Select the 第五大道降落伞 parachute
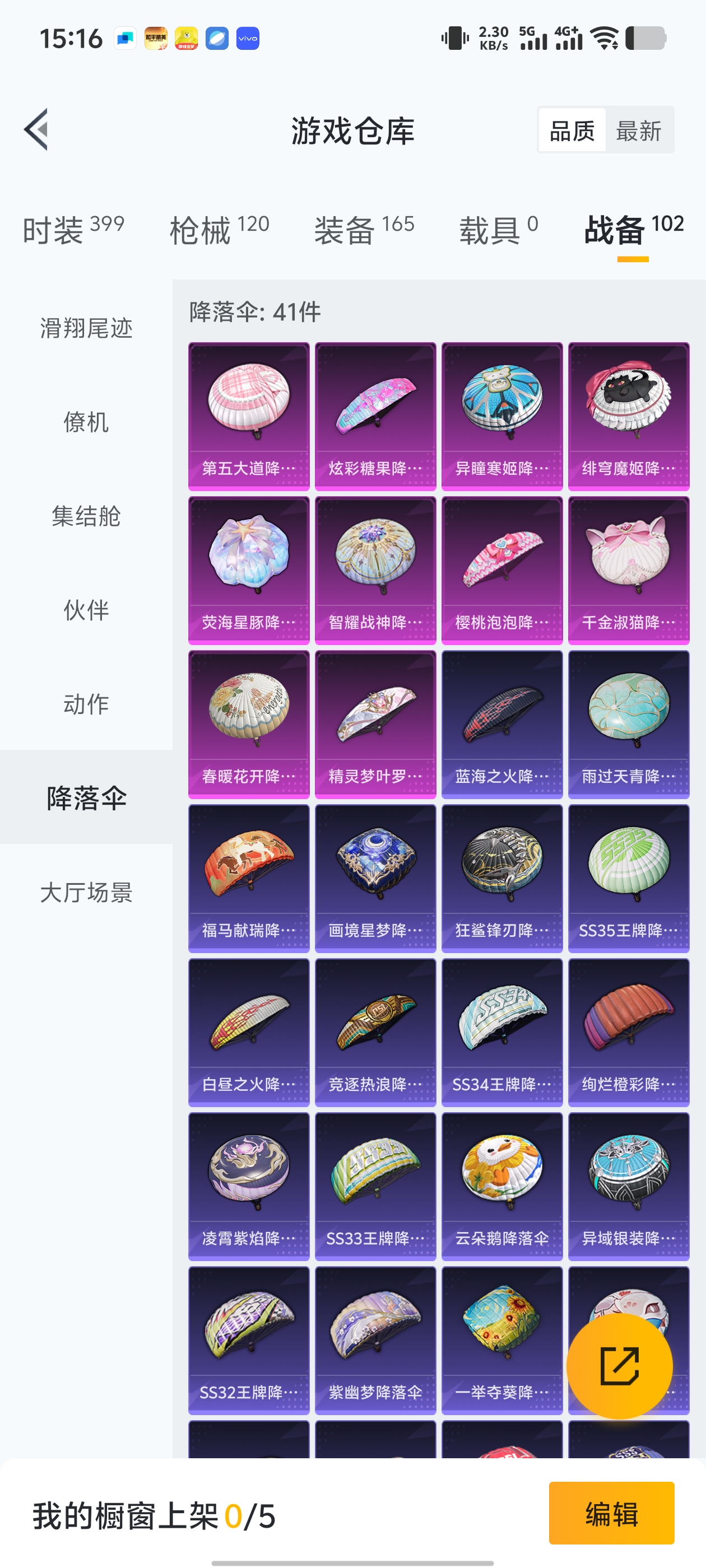This screenshot has height=1568, width=706. click(x=249, y=414)
